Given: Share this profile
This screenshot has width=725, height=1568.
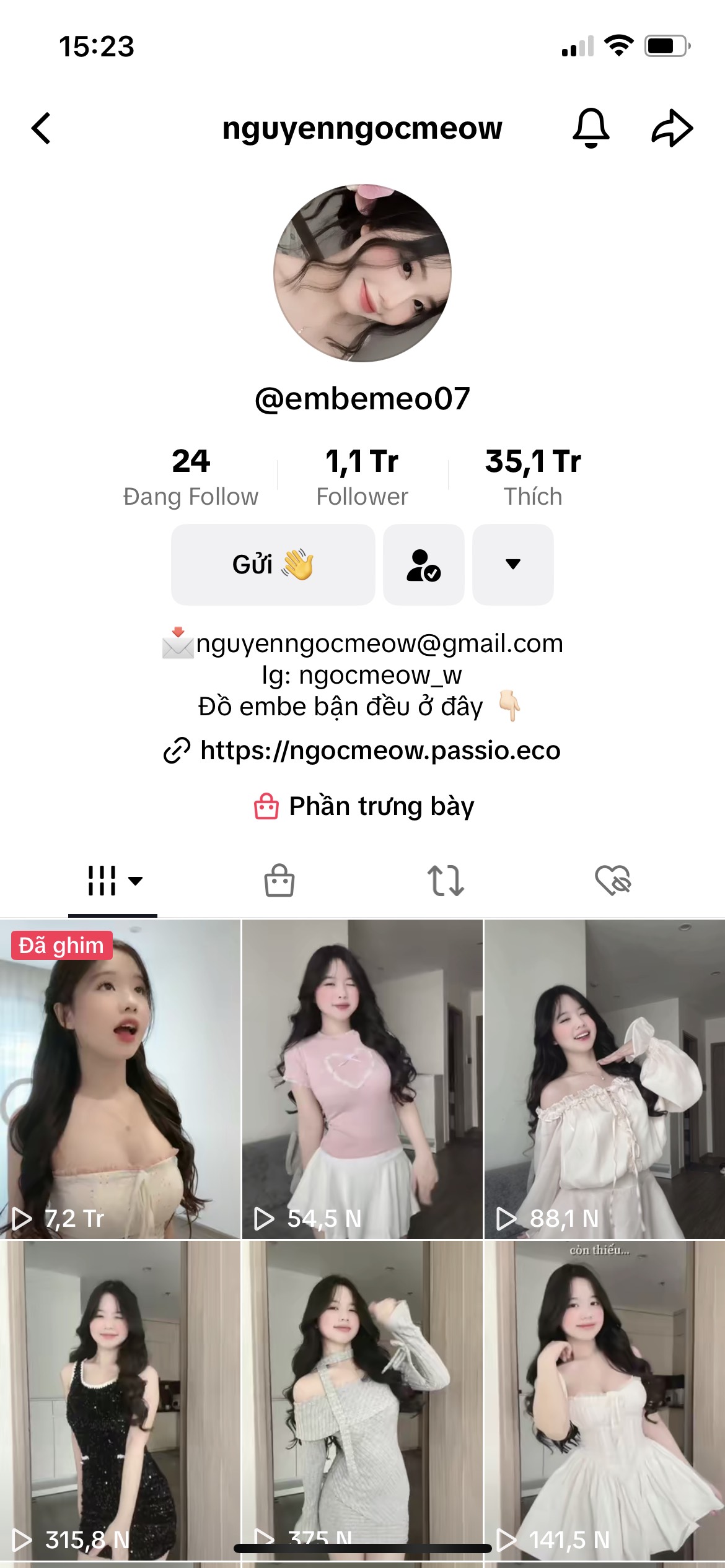Looking at the screenshot, I should 672,128.
